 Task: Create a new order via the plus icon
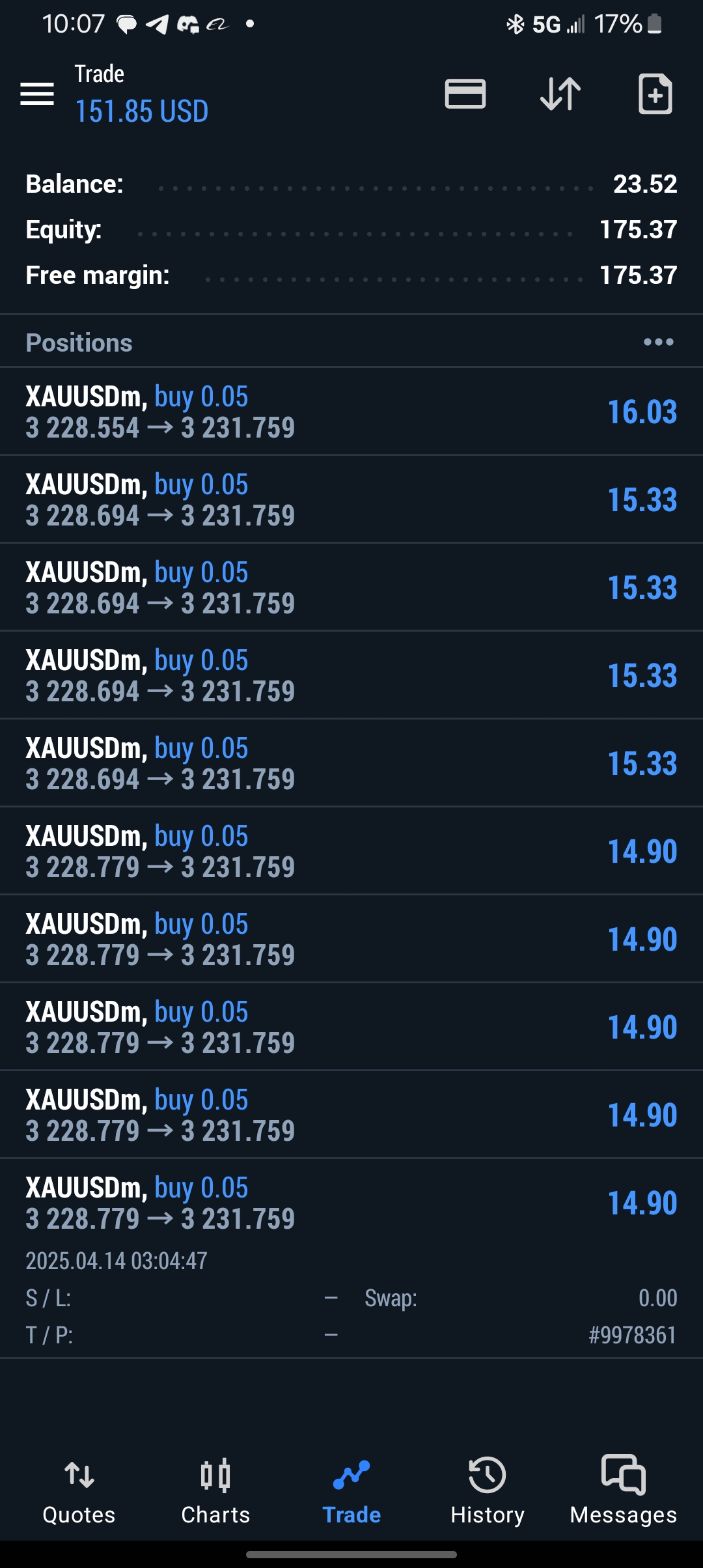tap(655, 94)
